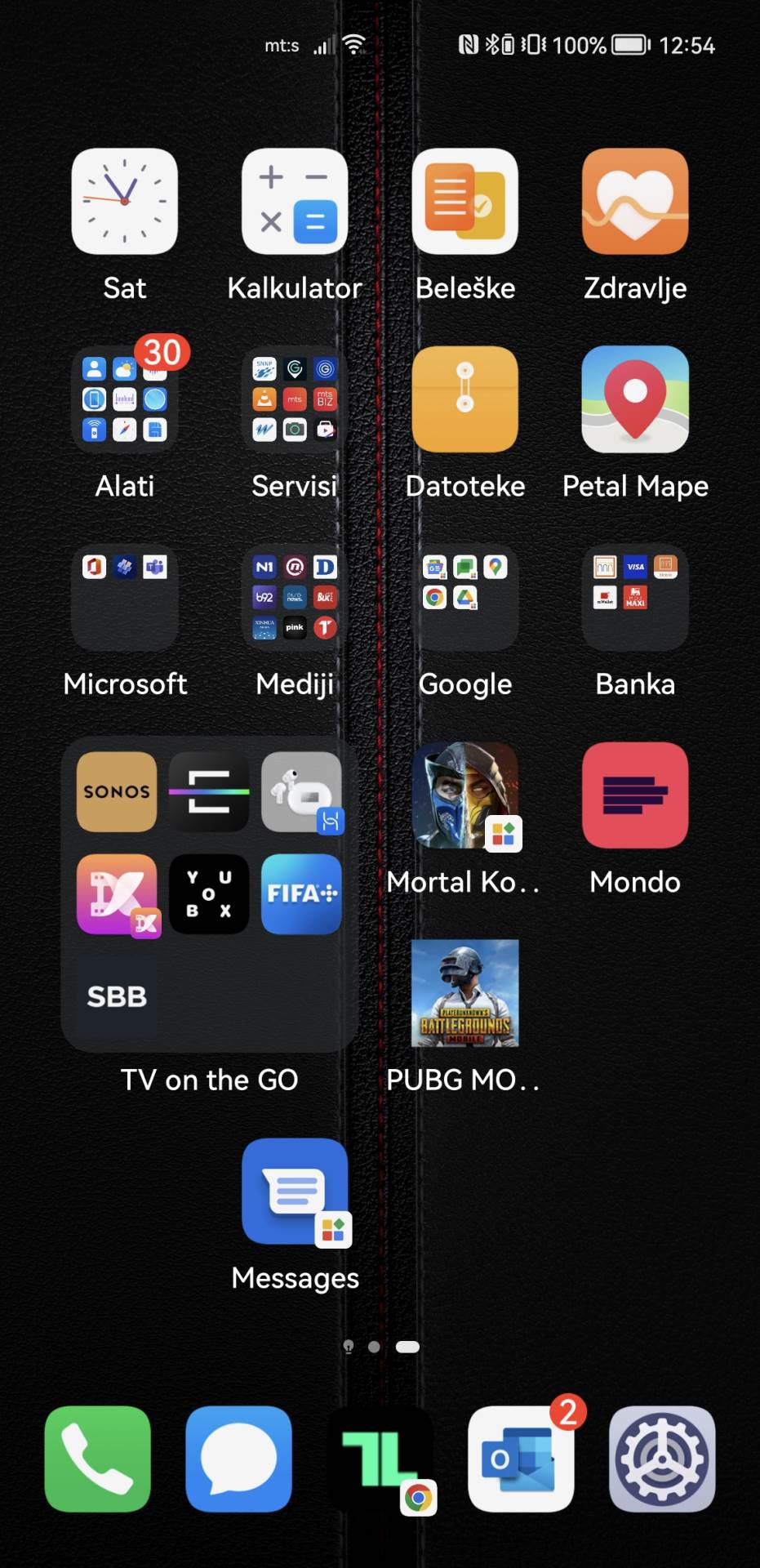Image resolution: width=760 pixels, height=1568 pixels.
Task: Open Beleške notes app
Action: tap(465, 202)
